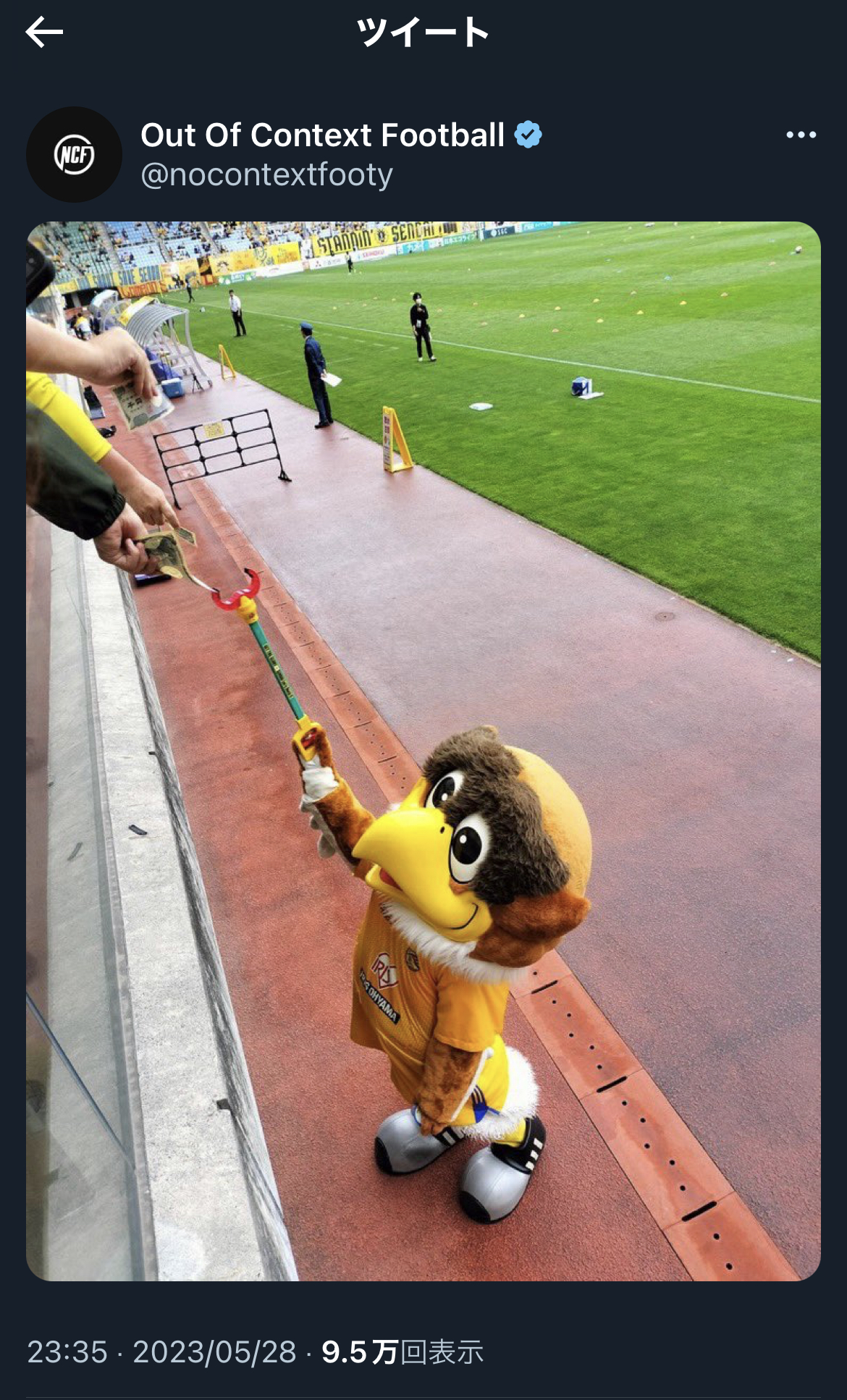The image size is (847, 1400).
Task: Open the @nocontextfooty handle
Action: tap(266, 174)
